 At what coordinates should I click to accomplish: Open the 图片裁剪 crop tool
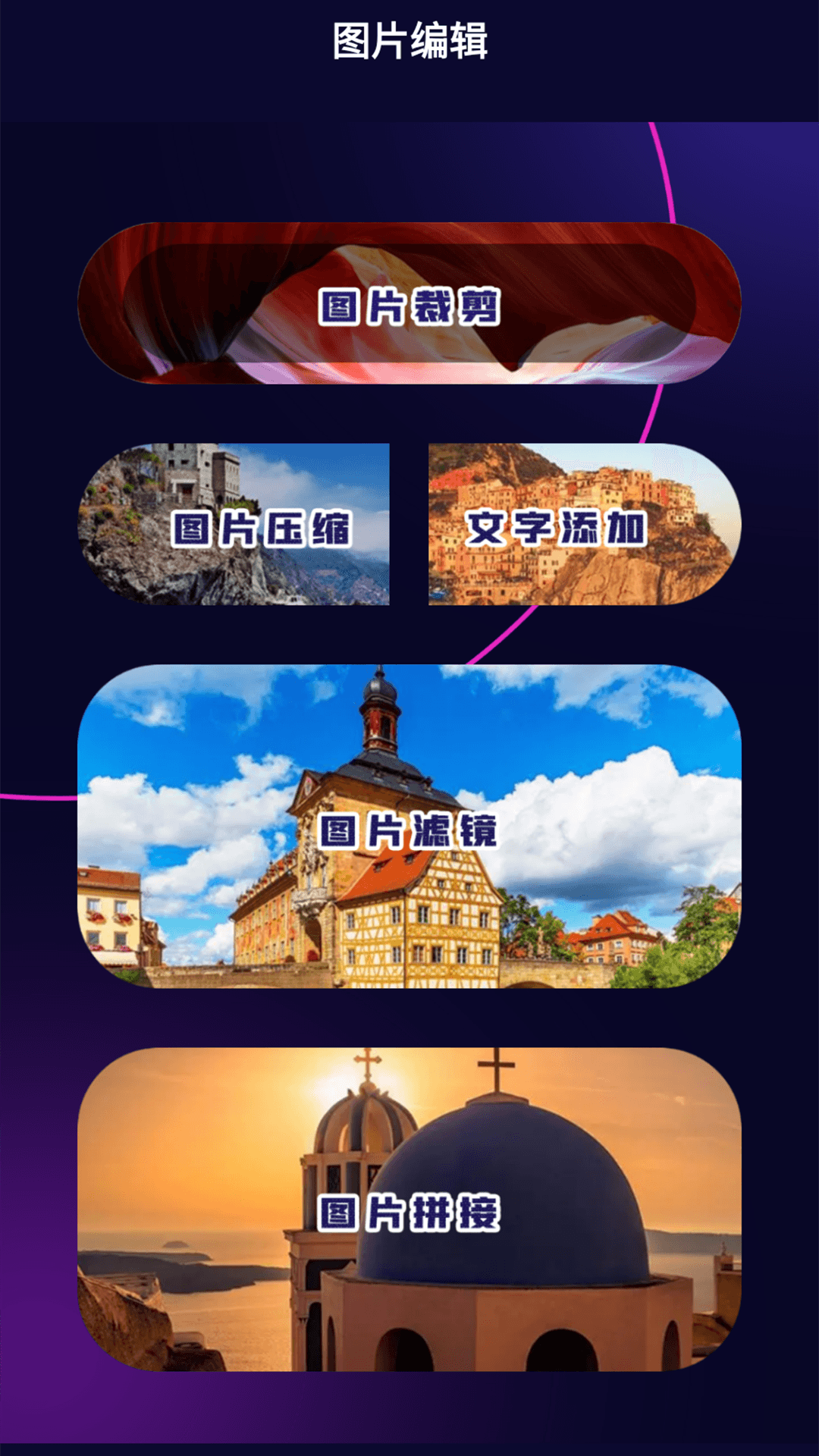tap(409, 303)
